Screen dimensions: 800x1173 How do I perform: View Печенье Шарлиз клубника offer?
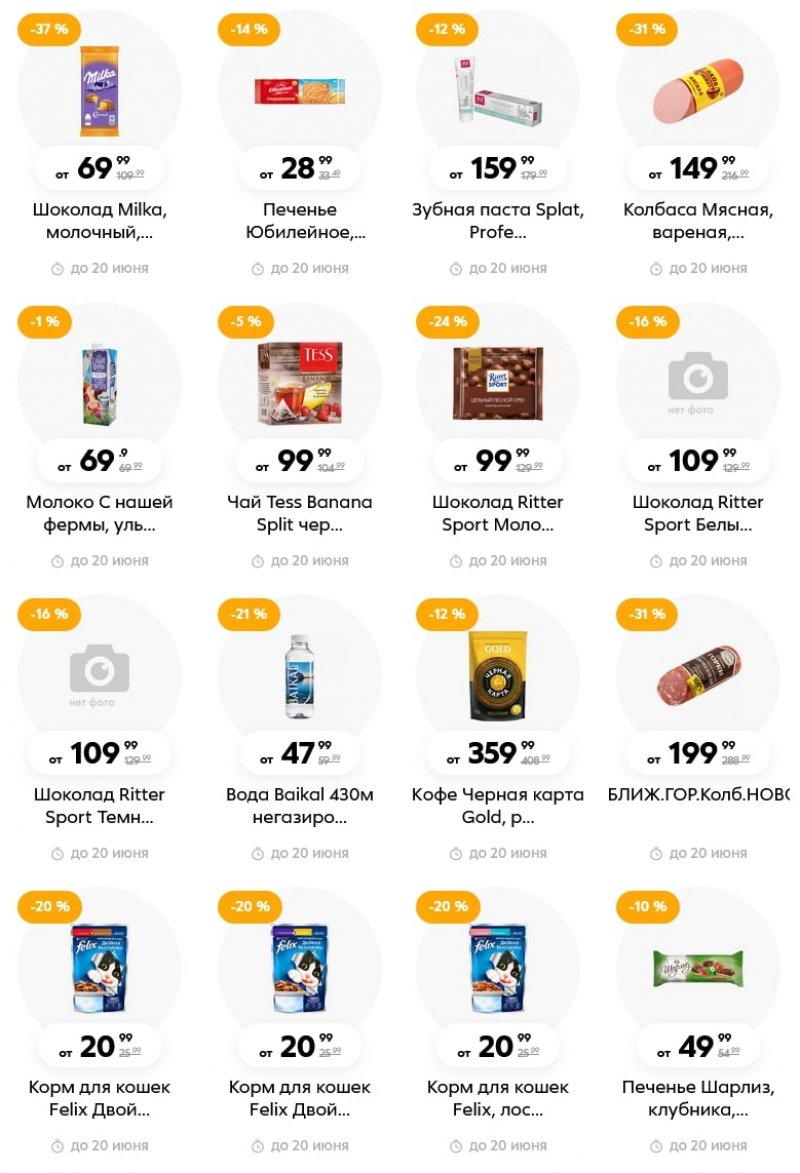(698, 970)
